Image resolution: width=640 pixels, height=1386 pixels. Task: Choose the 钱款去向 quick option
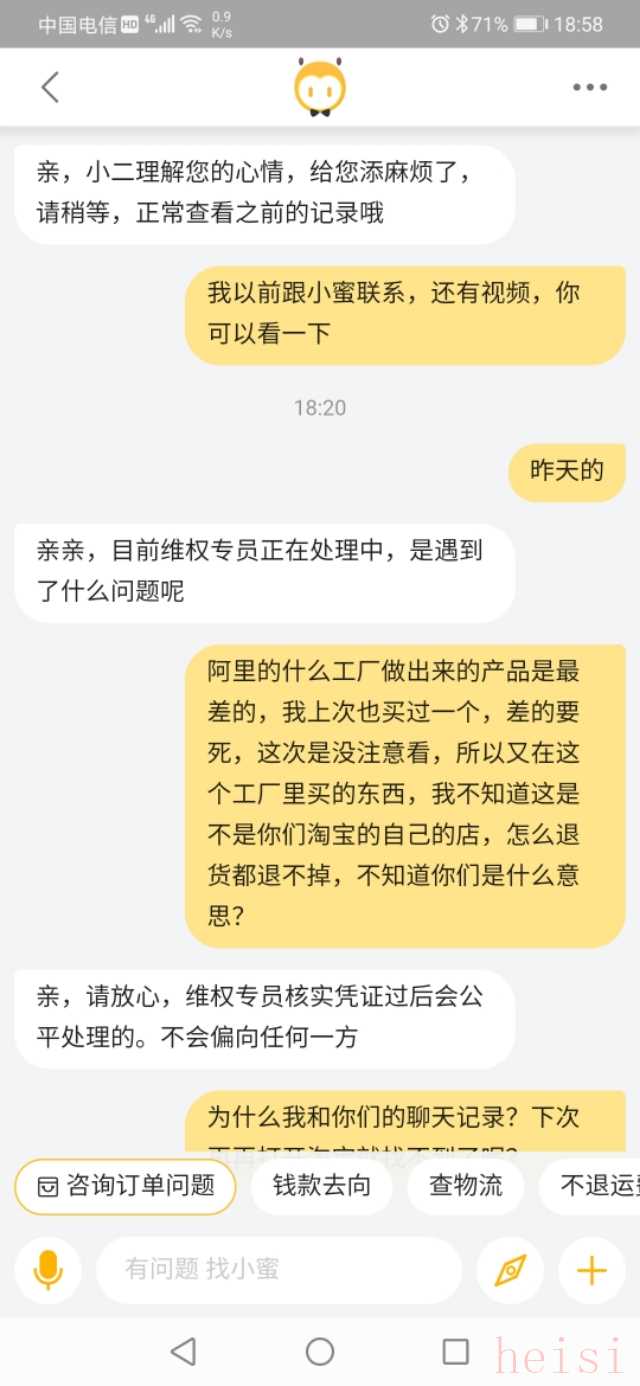coord(322,1186)
